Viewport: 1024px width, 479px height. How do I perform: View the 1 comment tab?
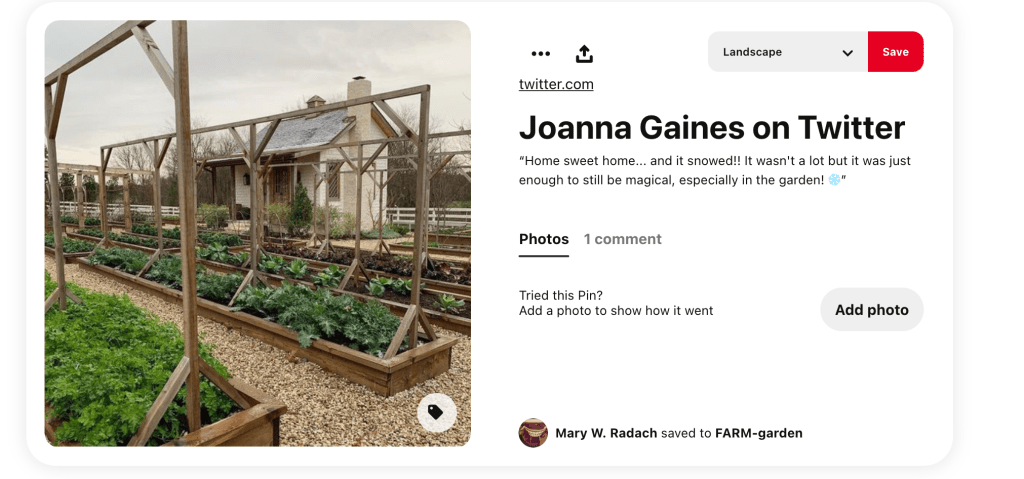[622, 239]
